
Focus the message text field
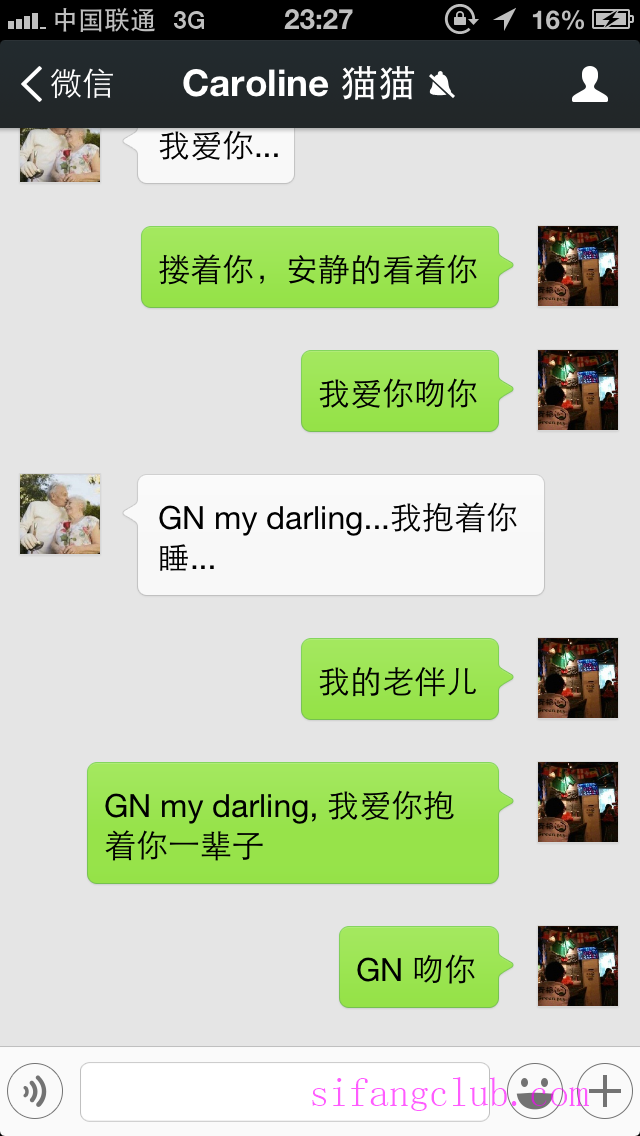click(x=284, y=1091)
